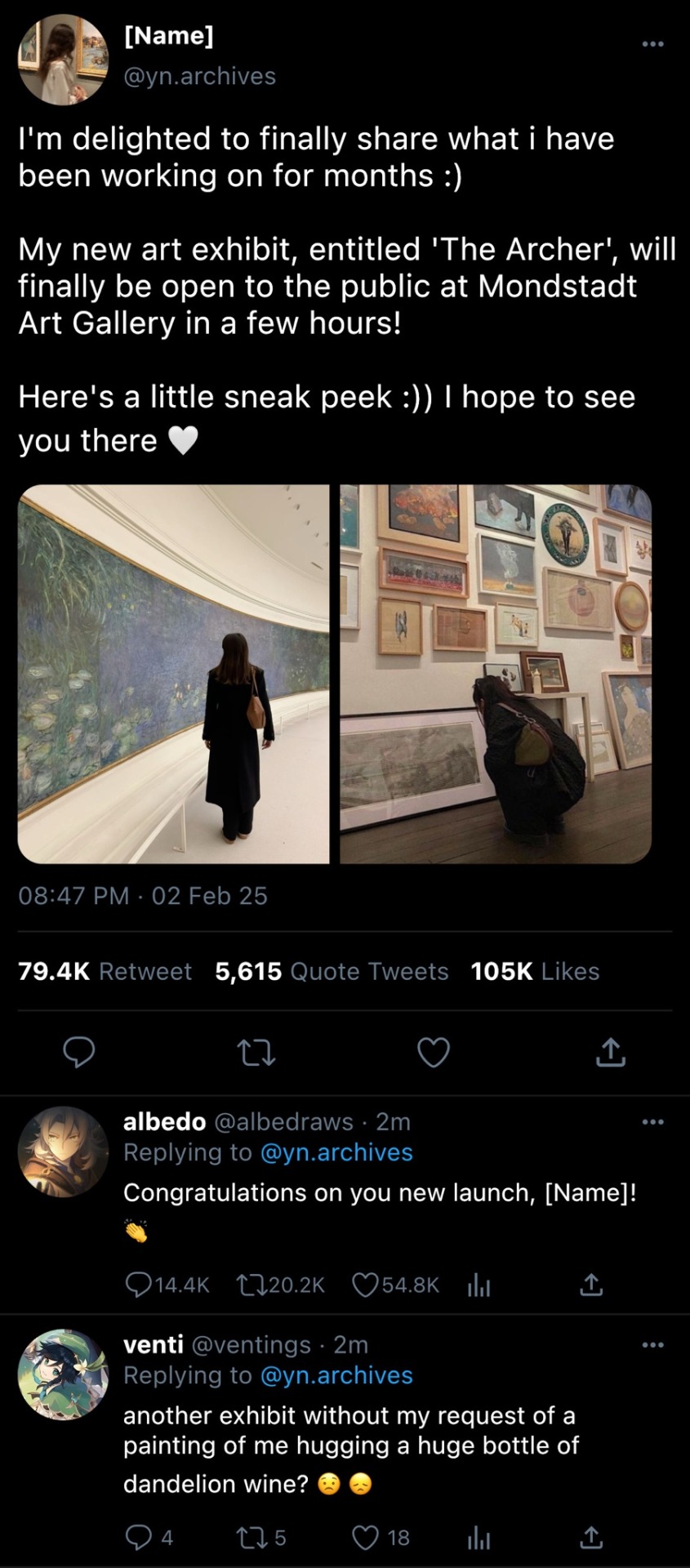This screenshot has height=1568, width=690.
Task: Tap @yn.archives link in albedo's reply
Action: coord(336,1152)
